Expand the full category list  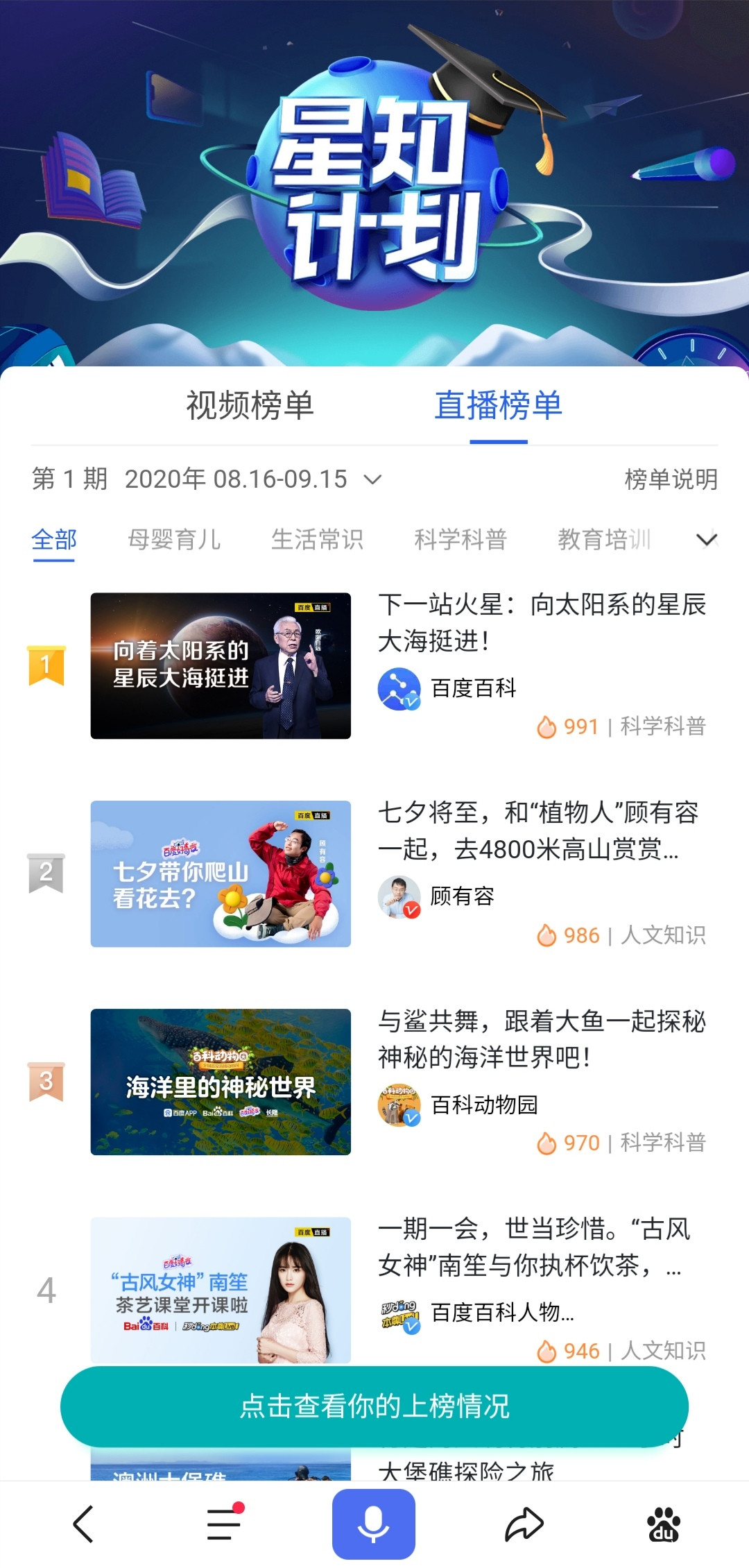pos(707,540)
